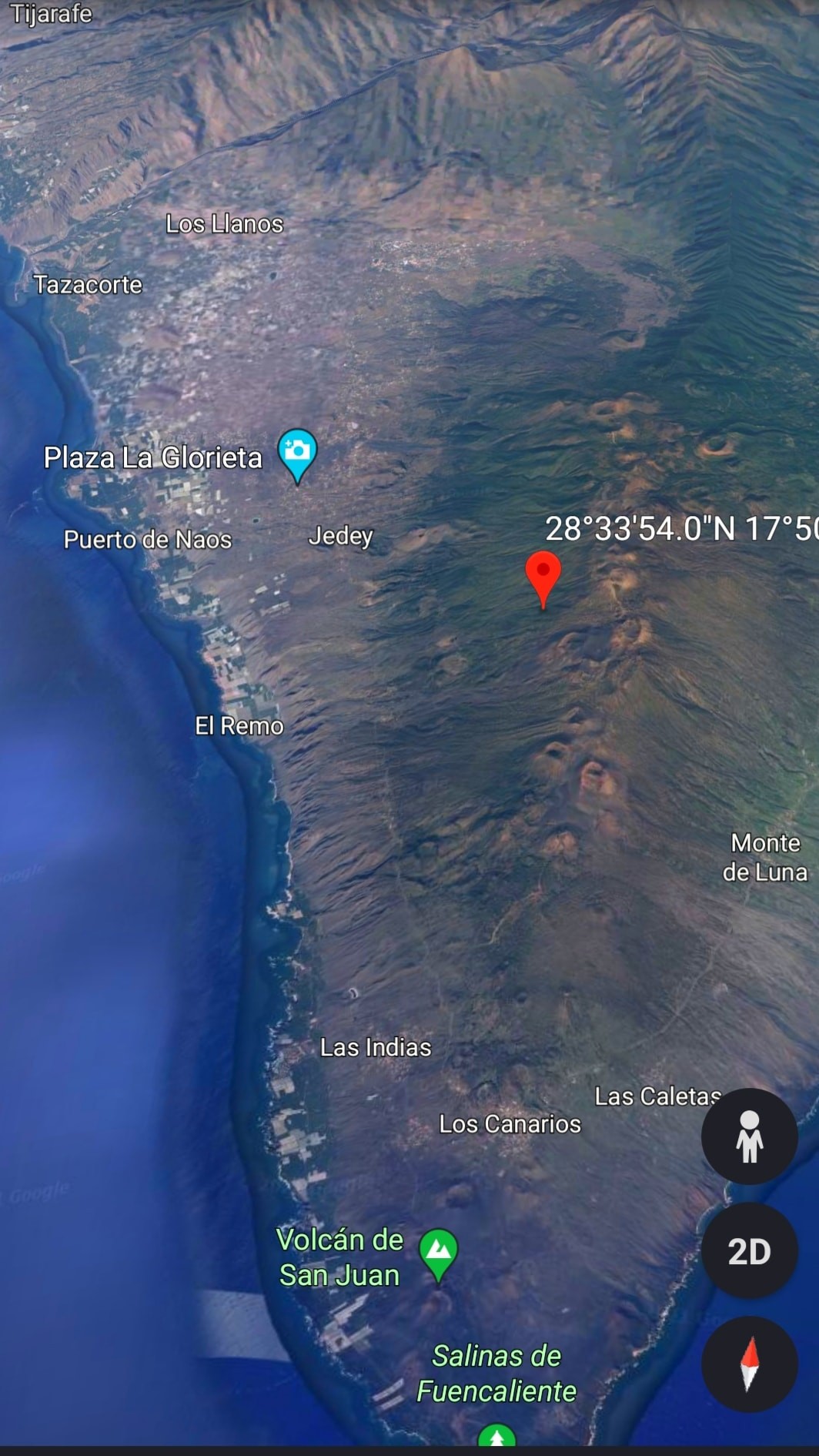Select Salinas de Fuencaliente place label

tap(496, 1373)
